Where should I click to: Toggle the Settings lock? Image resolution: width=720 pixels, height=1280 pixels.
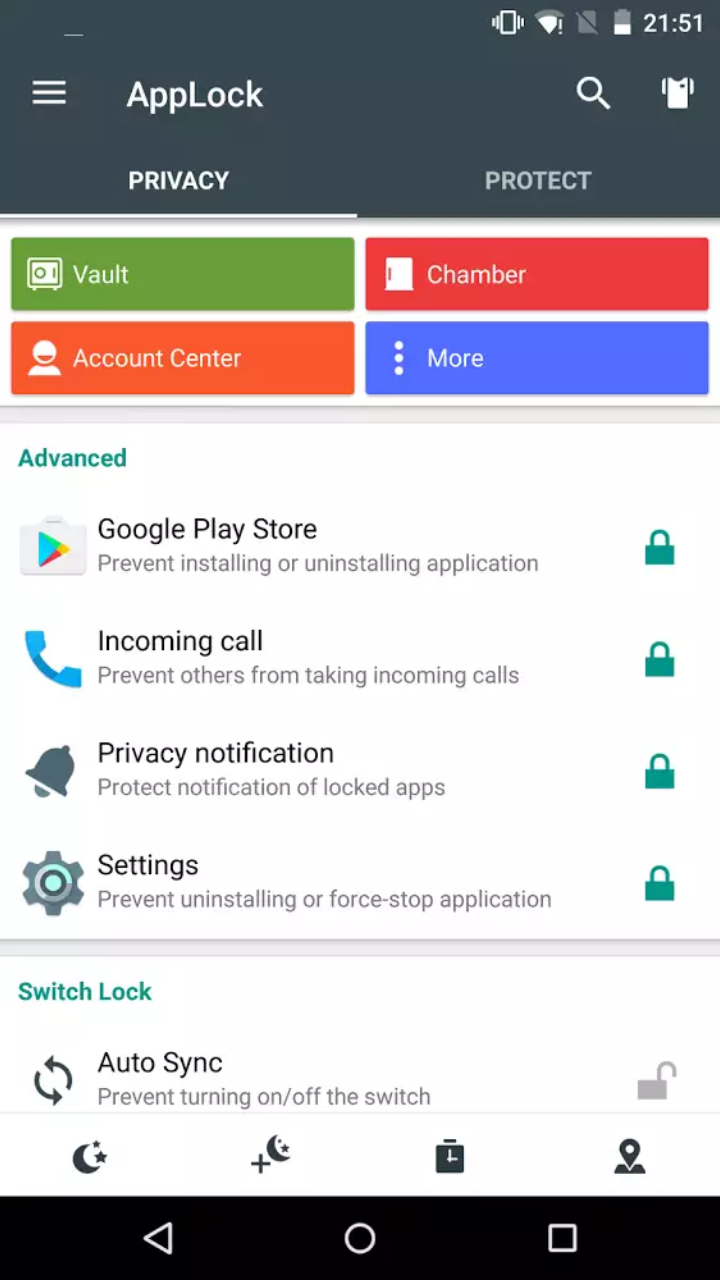(660, 883)
